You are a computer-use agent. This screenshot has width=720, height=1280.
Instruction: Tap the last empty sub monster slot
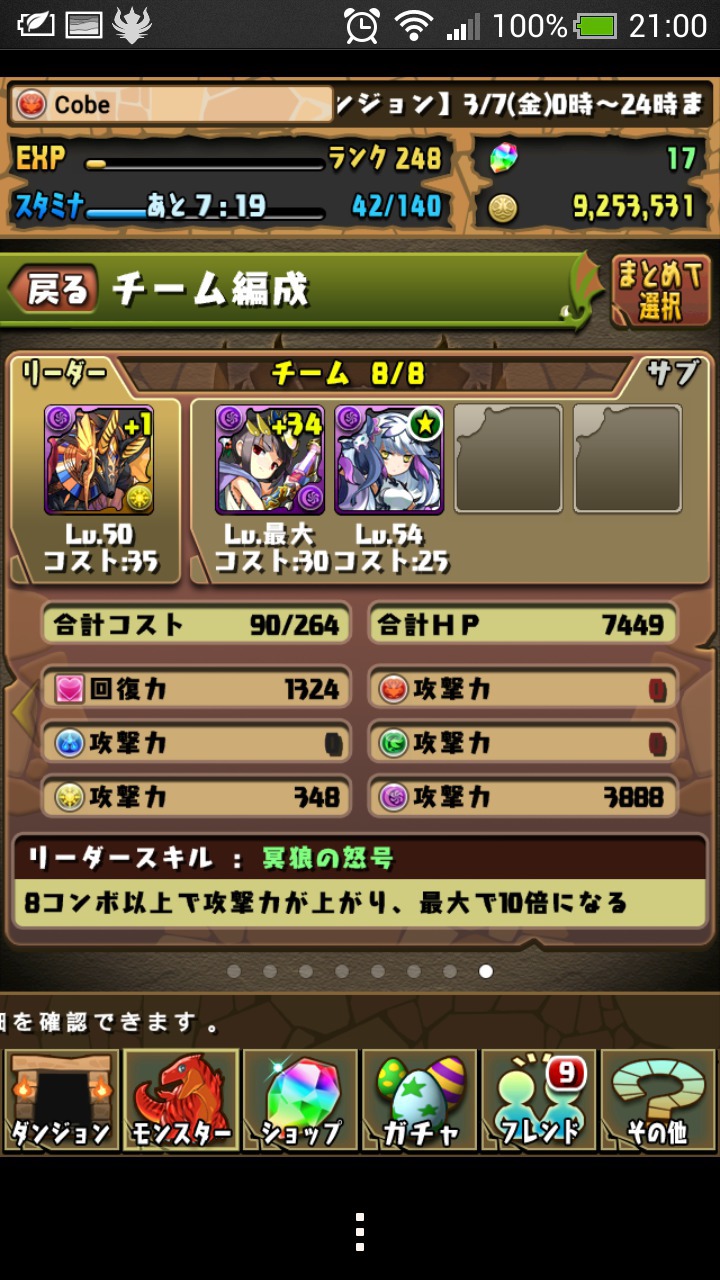point(627,459)
